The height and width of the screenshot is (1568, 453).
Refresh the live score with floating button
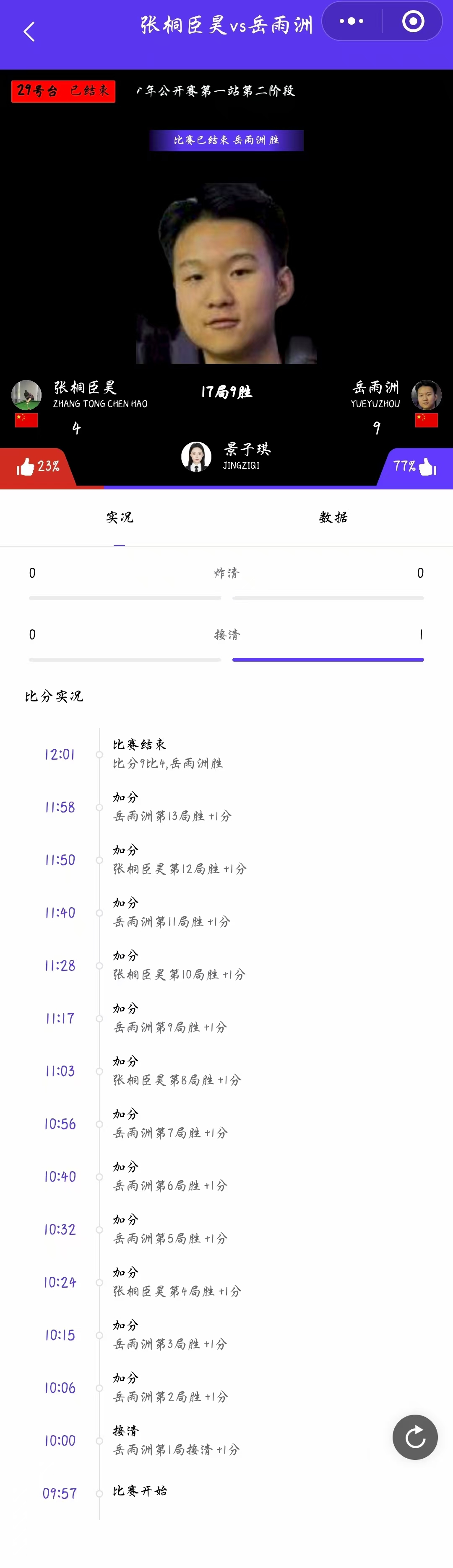pos(415,1437)
